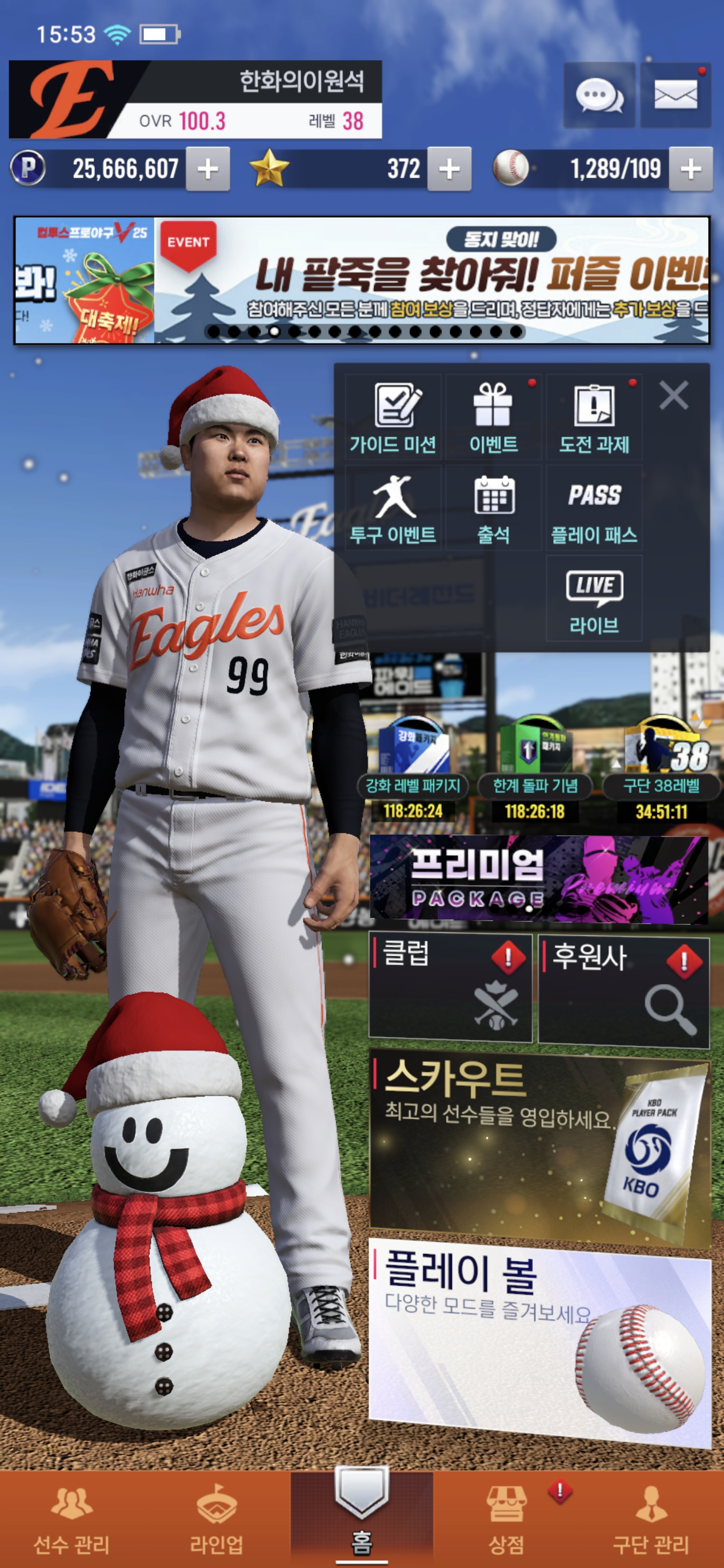Open 플레이 패스
Screen dimensions: 724x1568
click(594, 508)
